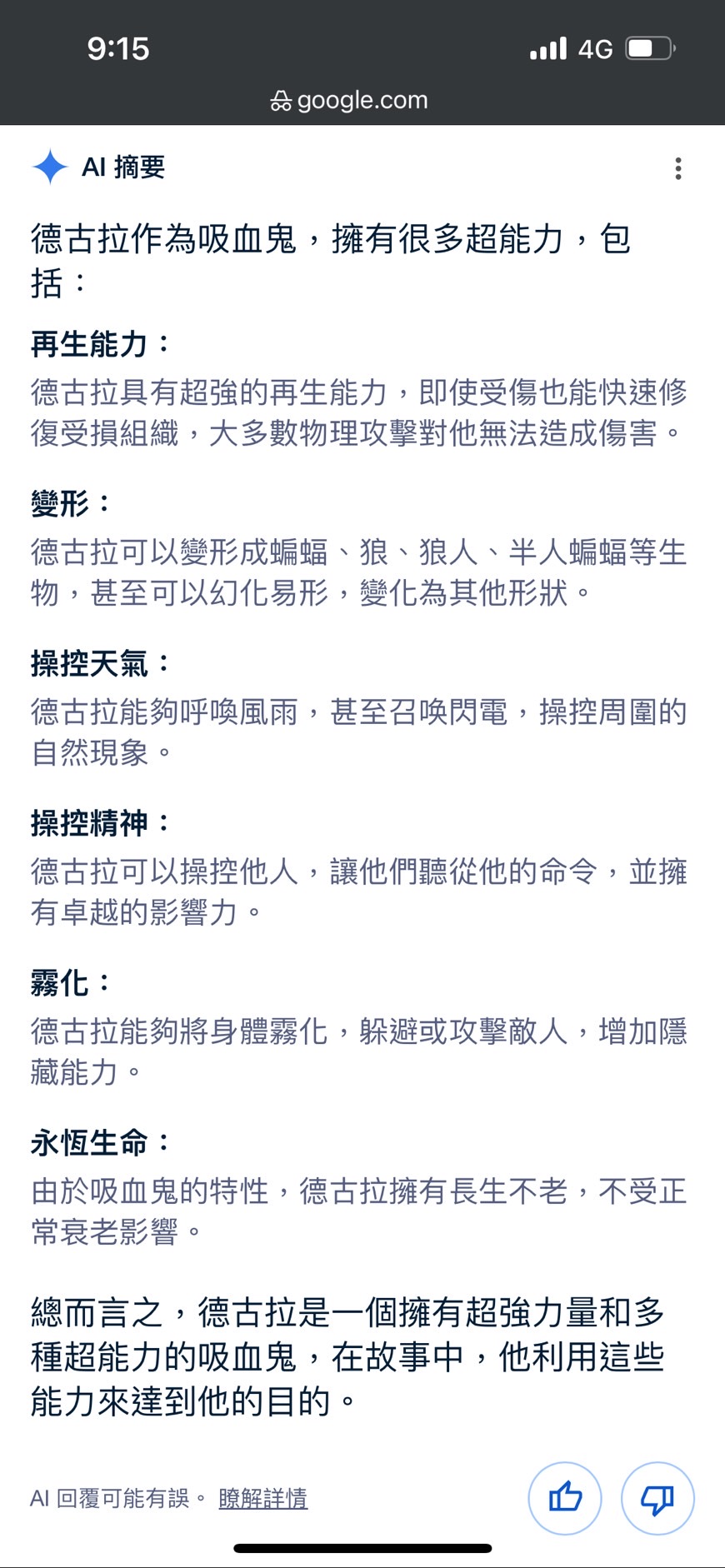This screenshot has height=1568, width=725.
Task: Tap the google.com address bar
Action: coord(349,100)
